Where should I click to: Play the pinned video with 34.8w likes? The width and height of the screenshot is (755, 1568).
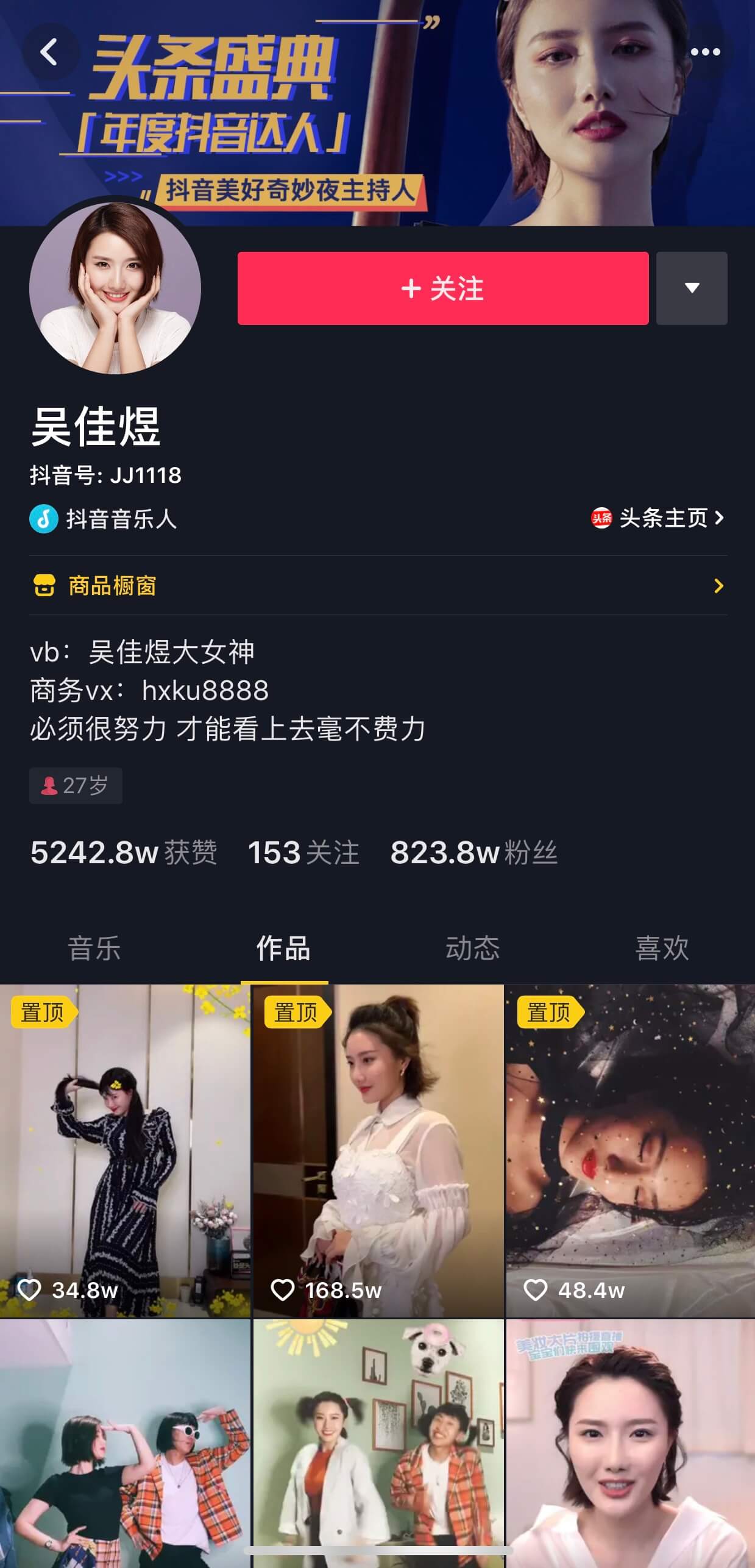125,1150
